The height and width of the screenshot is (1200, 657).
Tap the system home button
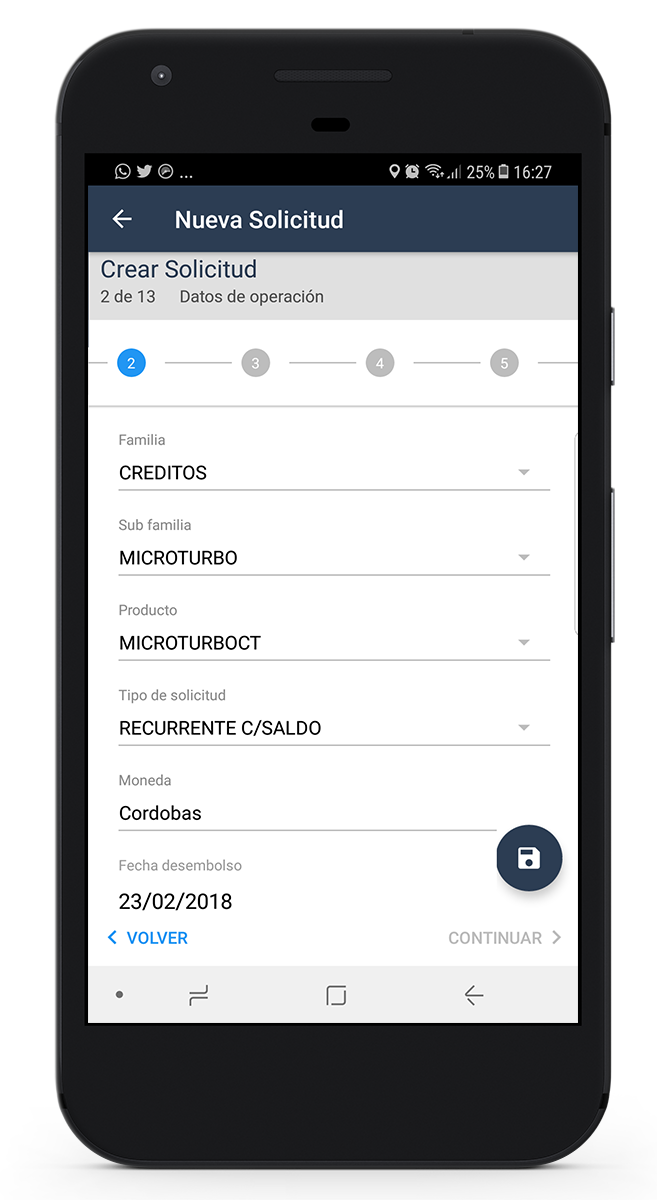coord(336,995)
